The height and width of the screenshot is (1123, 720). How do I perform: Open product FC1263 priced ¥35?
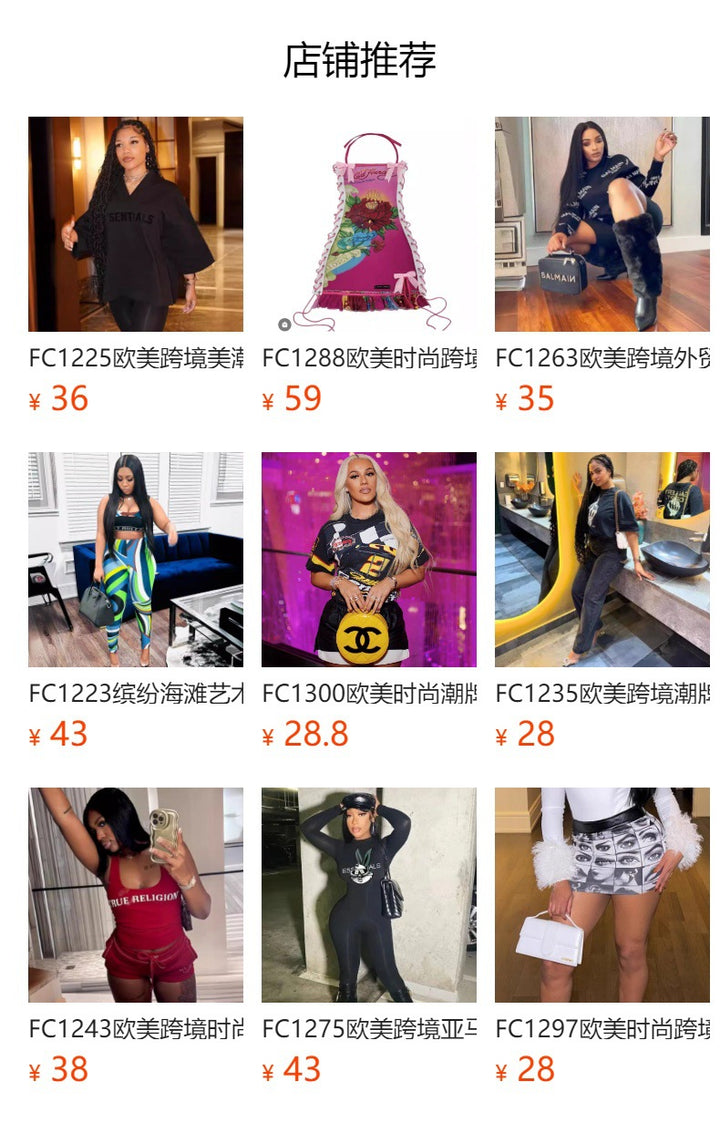point(602,224)
